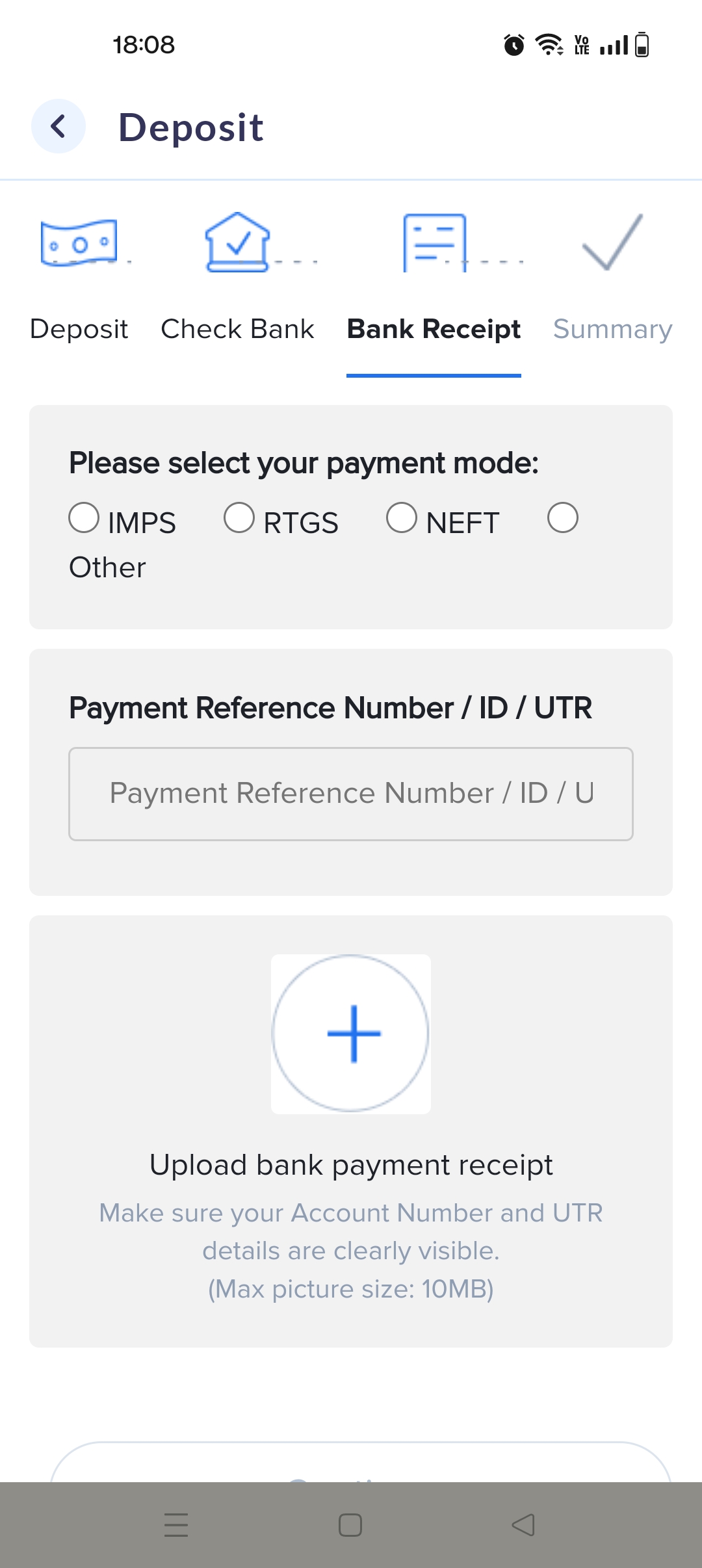Tap the plus icon to add a receipt
702x1568 pixels.
point(351,1032)
